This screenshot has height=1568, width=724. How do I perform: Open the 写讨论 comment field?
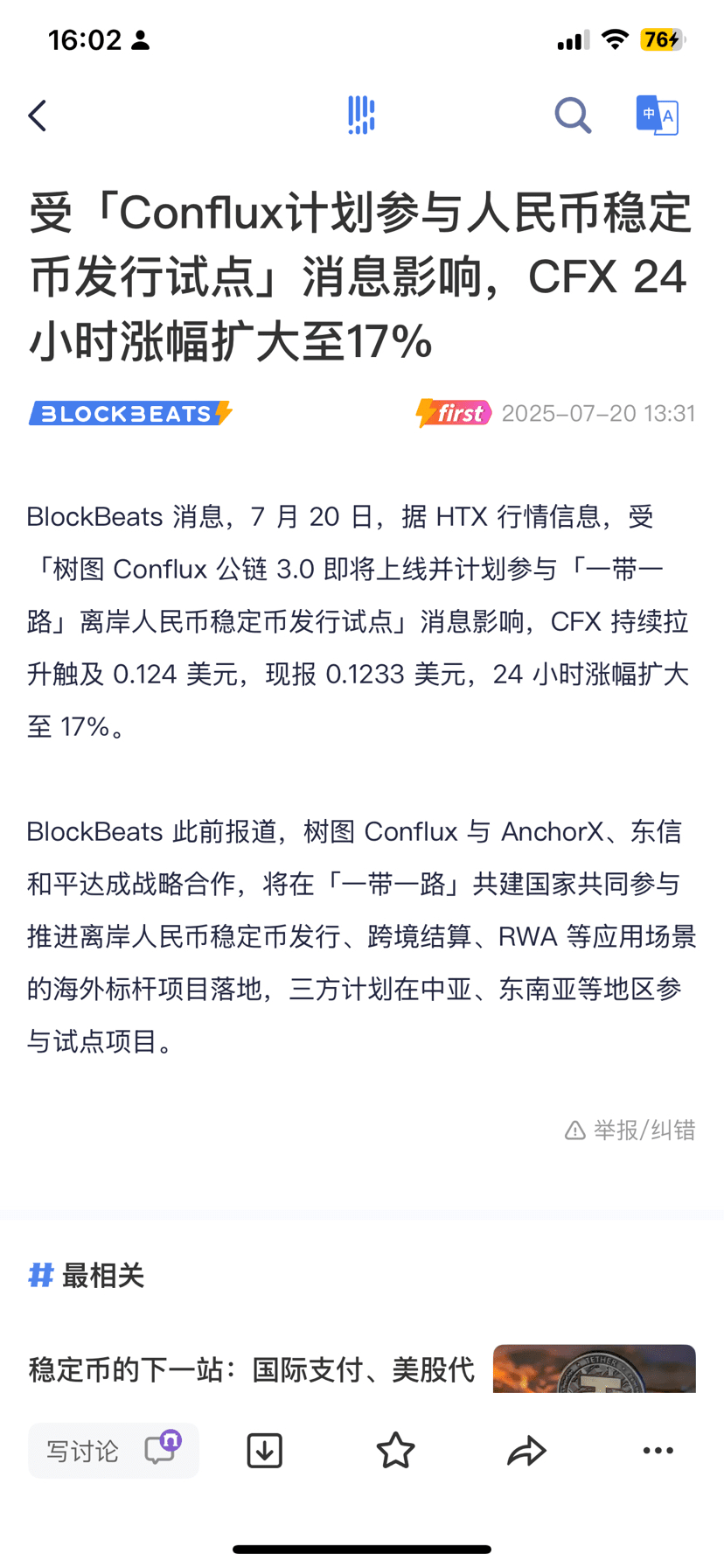point(114,1451)
